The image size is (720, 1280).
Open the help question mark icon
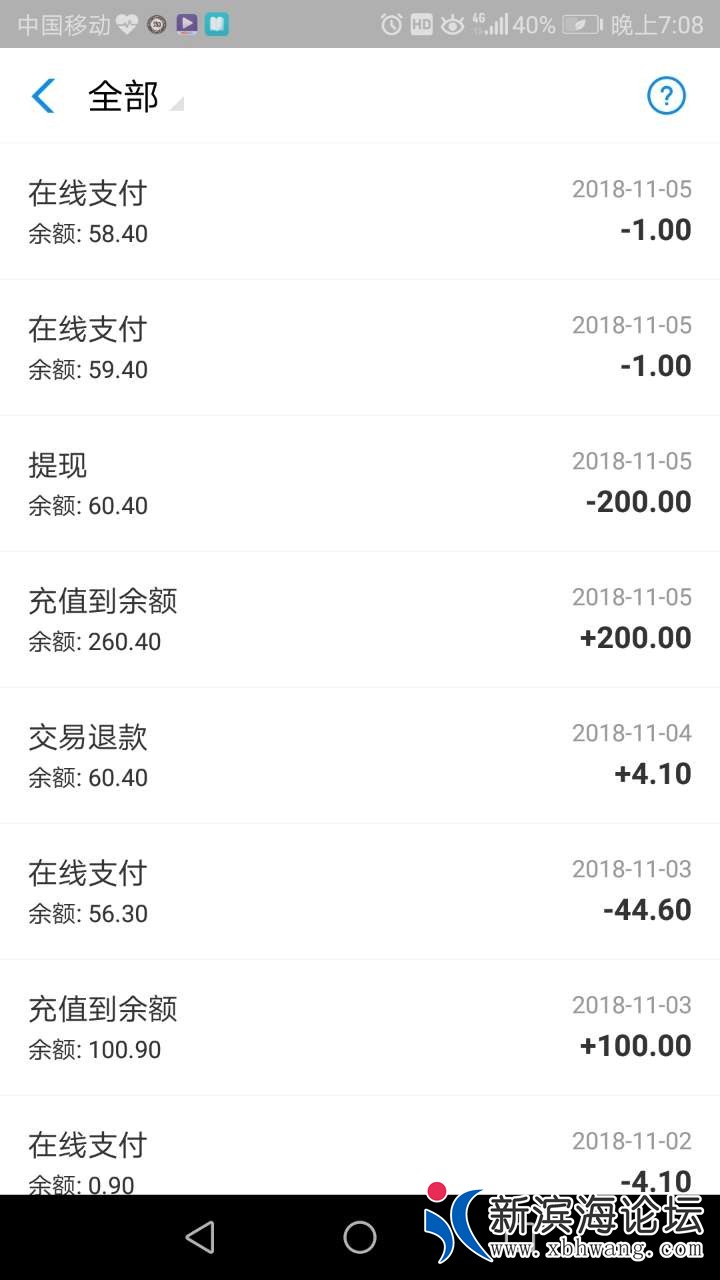666,96
